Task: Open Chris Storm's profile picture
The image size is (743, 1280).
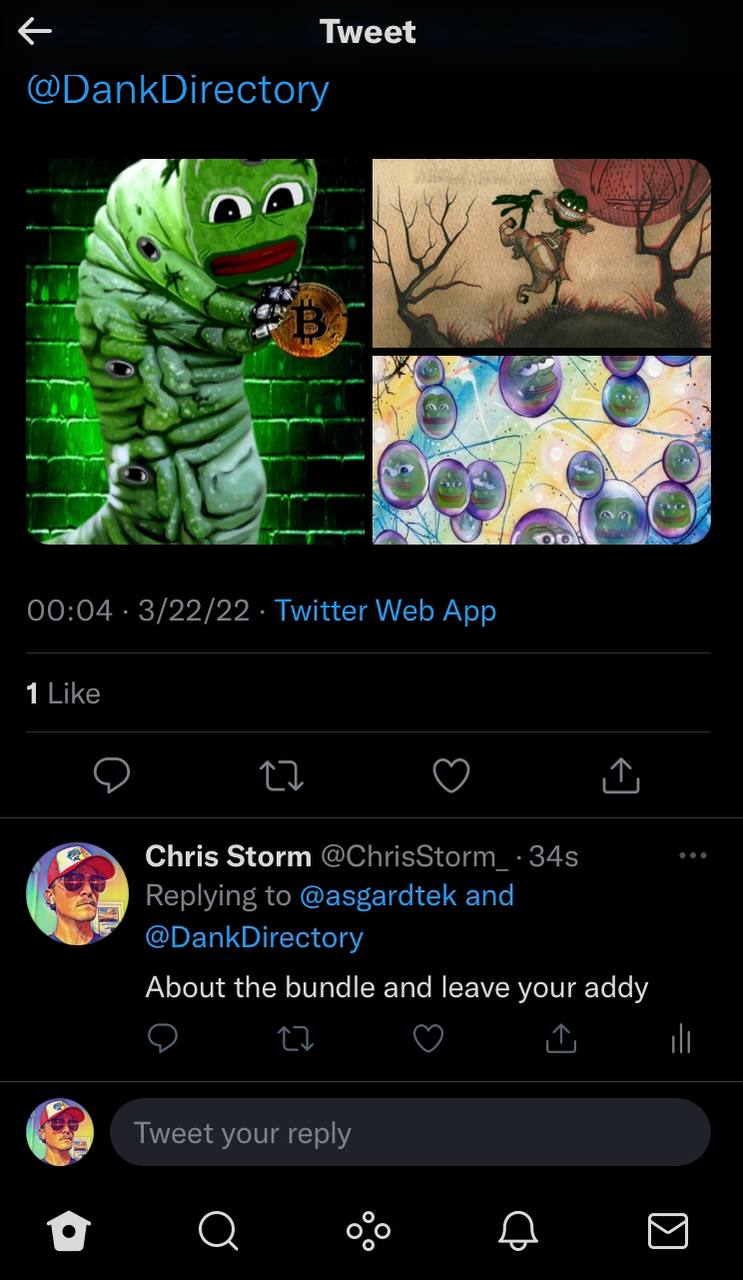Action: pos(77,893)
